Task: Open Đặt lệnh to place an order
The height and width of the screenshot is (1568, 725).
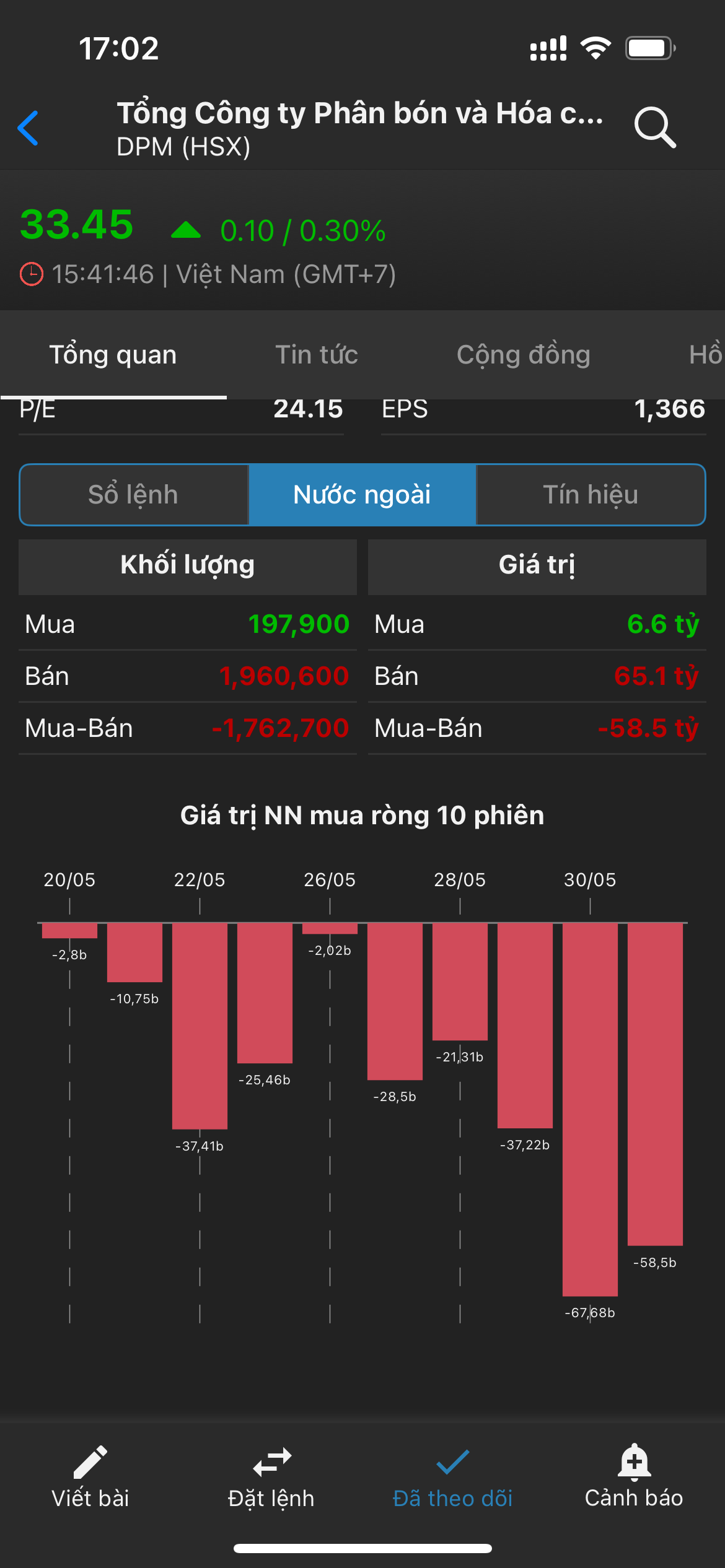Action: tap(271, 1478)
